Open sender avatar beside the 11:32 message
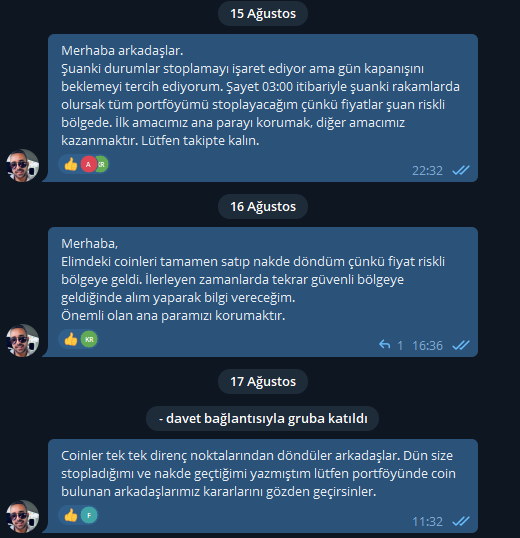This screenshot has height=538, width=520. (x=23, y=516)
